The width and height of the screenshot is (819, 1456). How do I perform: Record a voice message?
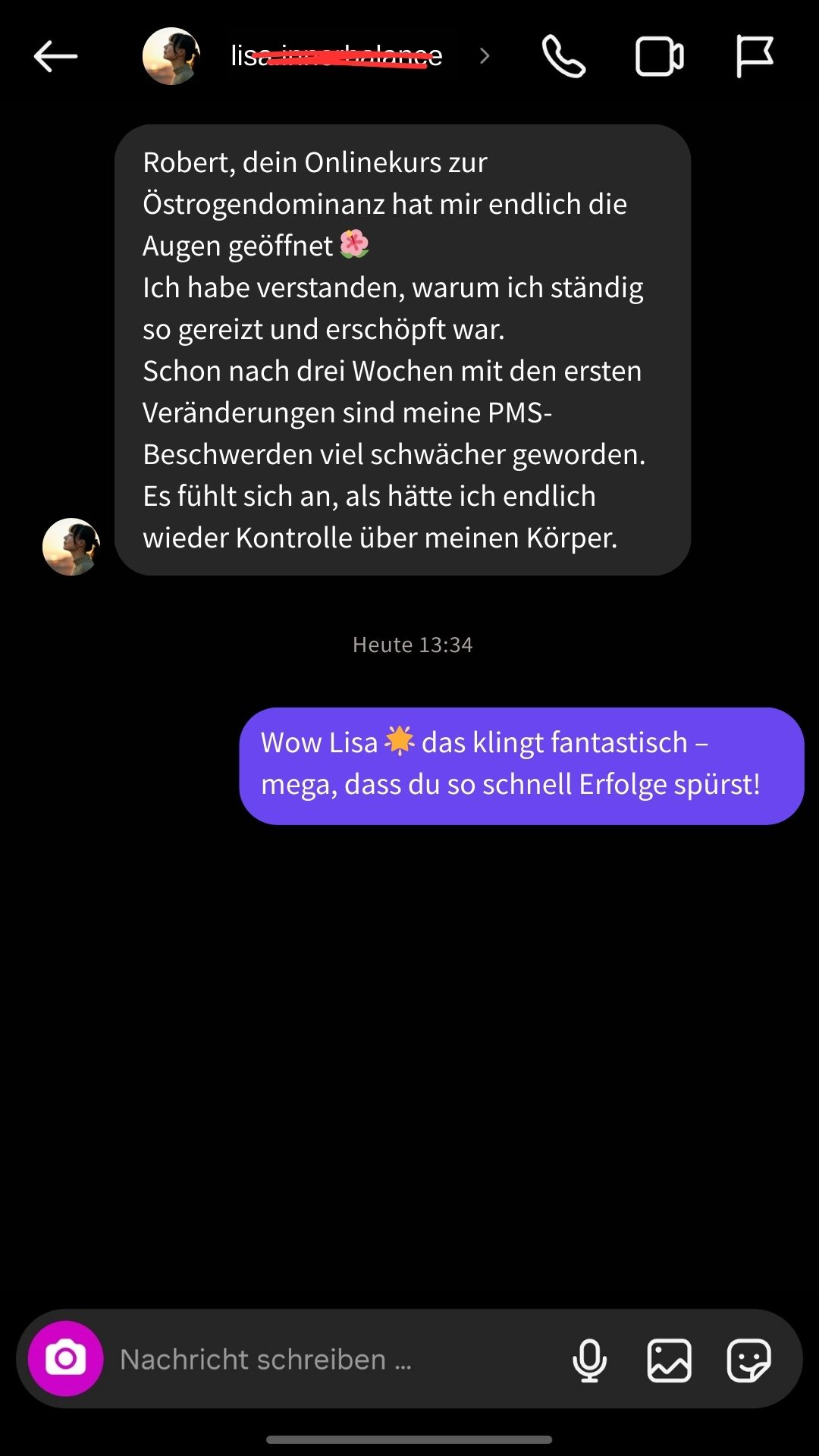[590, 1360]
